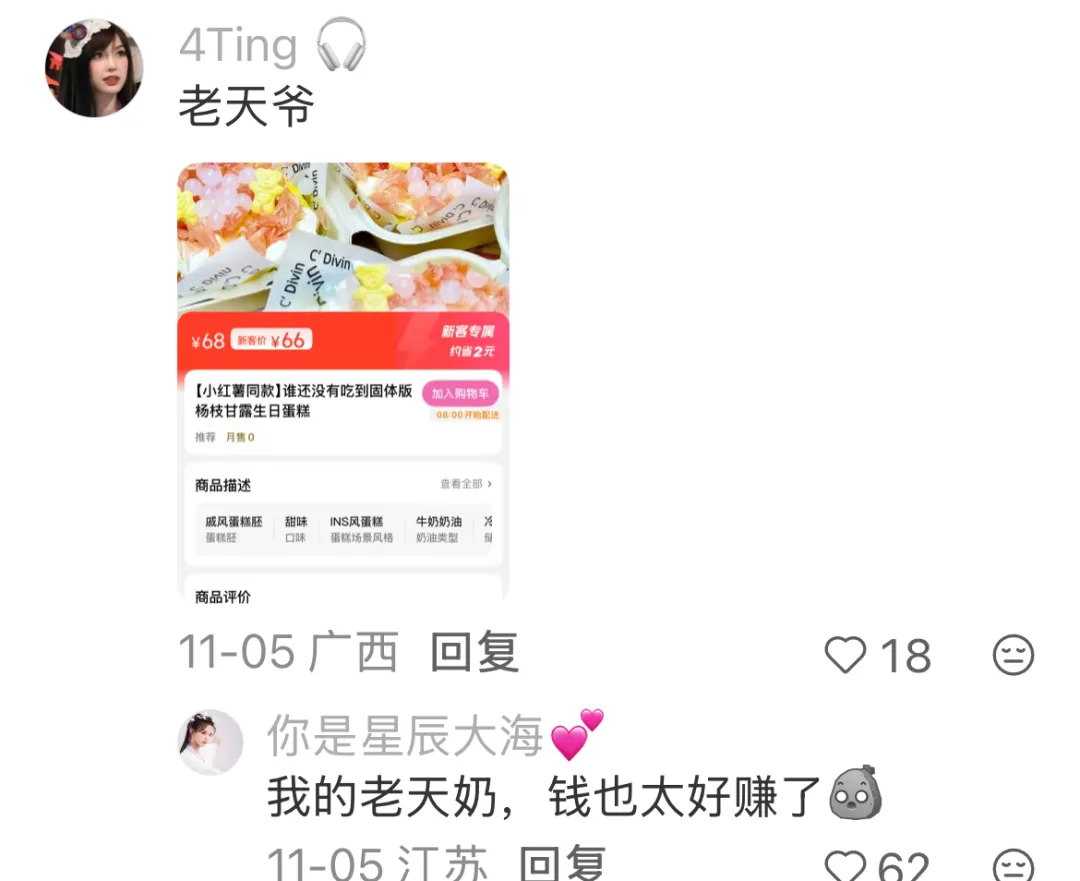Image resolution: width=1080 pixels, height=881 pixels.
Task: Open 4Ting's profile picture
Action: [93, 67]
